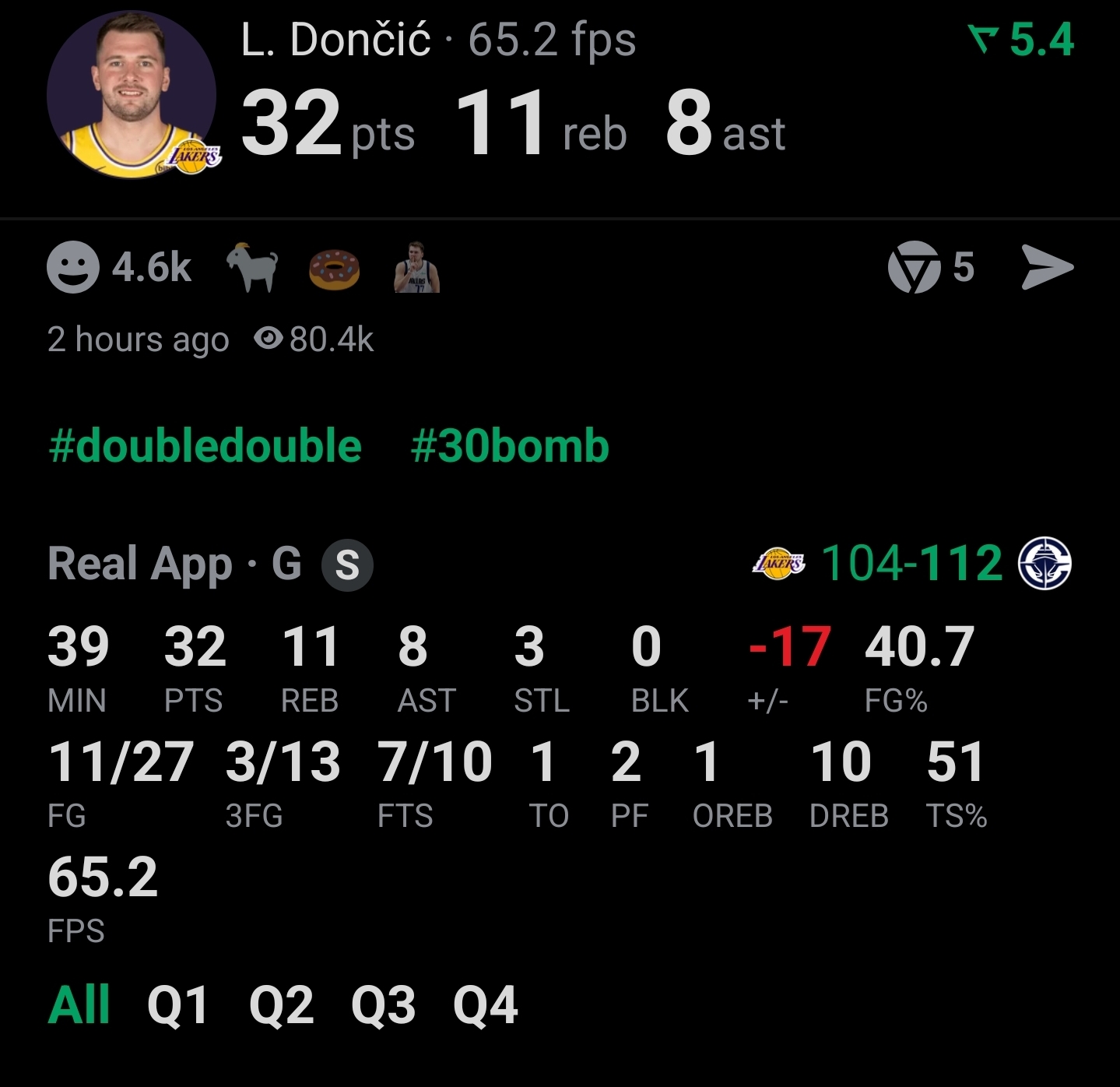Open the #30bomb hashtag
The width and height of the screenshot is (1120, 1087).
(510, 446)
